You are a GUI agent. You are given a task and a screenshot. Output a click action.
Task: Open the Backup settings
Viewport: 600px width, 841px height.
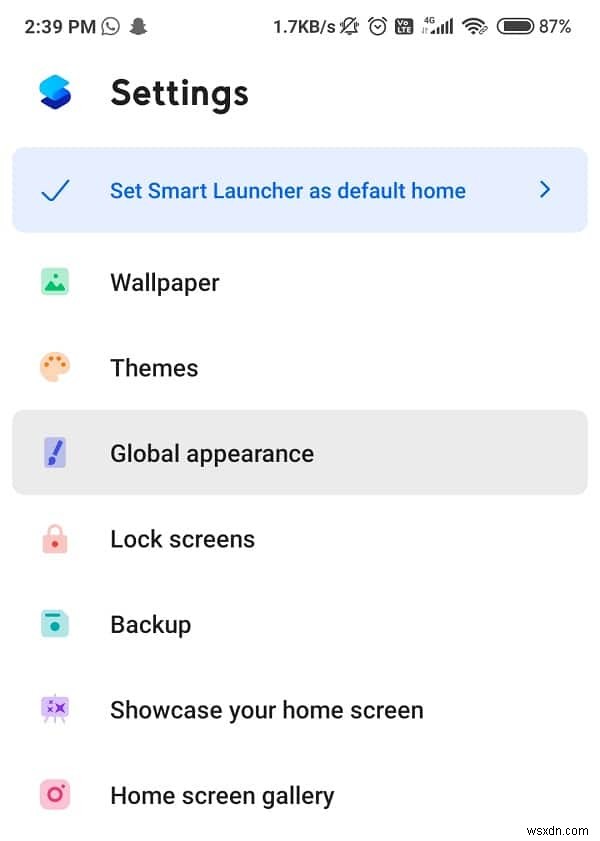pyautogui.click(x=150, y=625)
